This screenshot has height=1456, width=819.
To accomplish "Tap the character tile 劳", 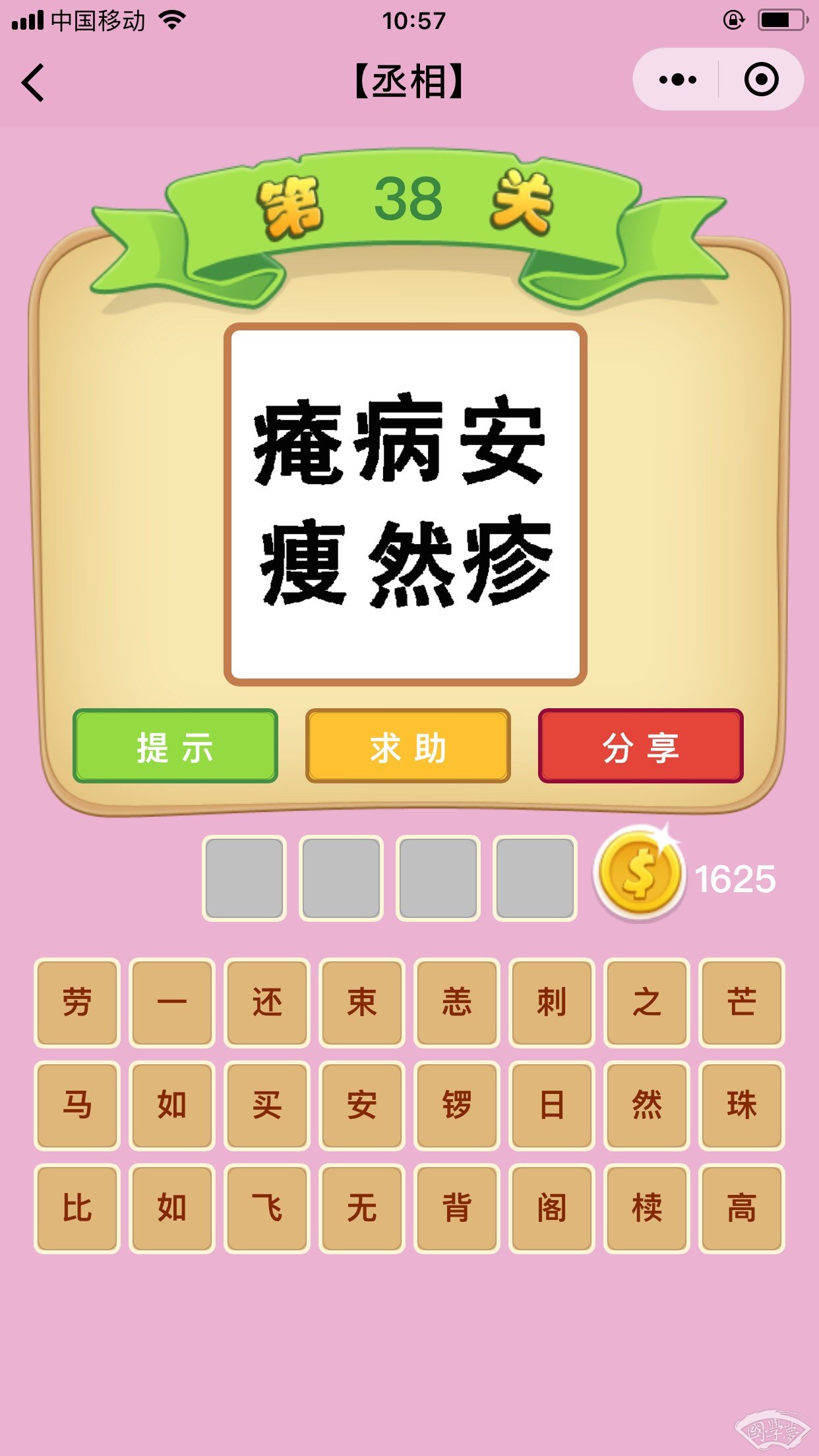I will tap(77, 1002).
